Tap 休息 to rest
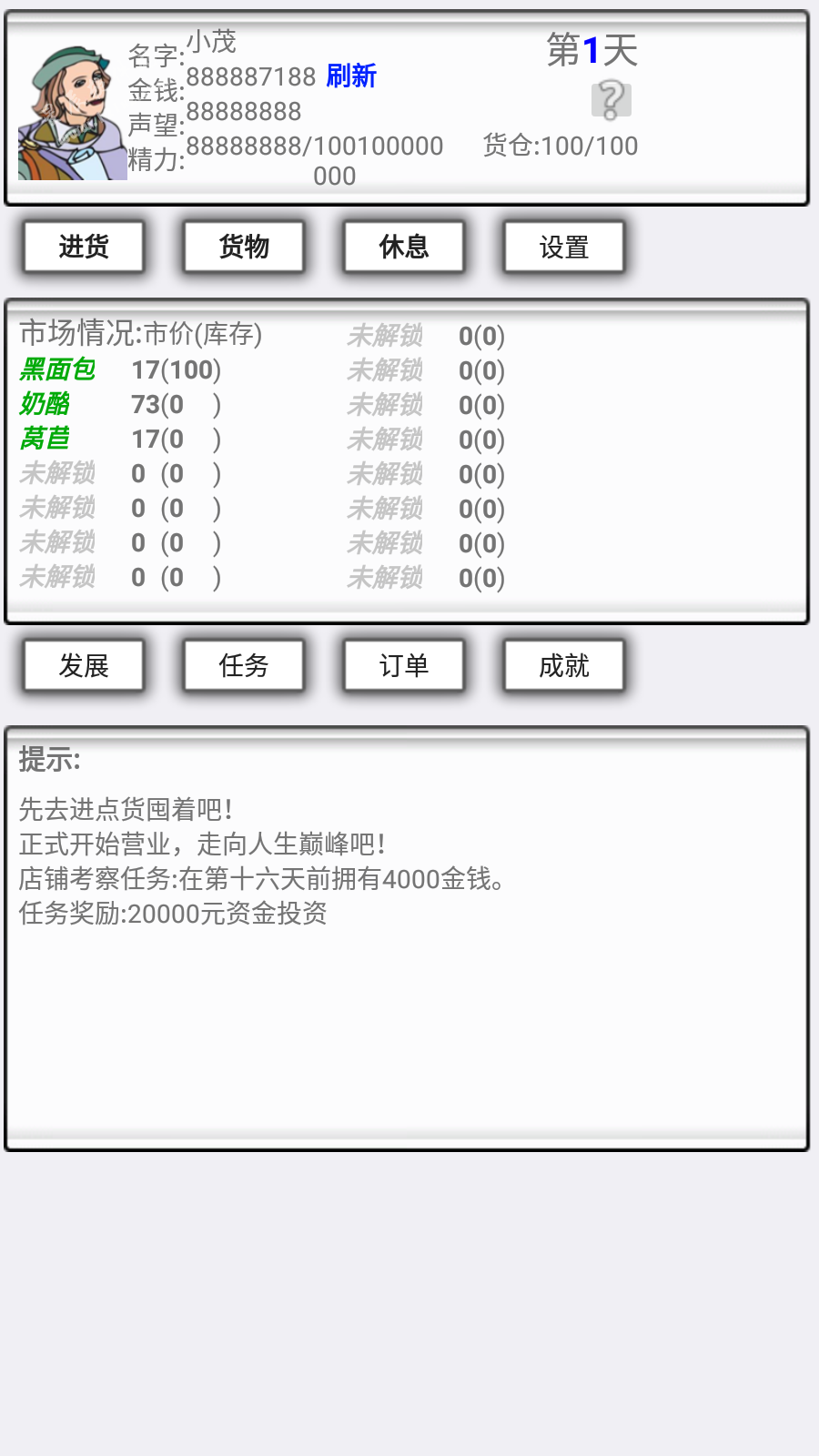Screen dimensions: 819x1456 click(404, 247)
